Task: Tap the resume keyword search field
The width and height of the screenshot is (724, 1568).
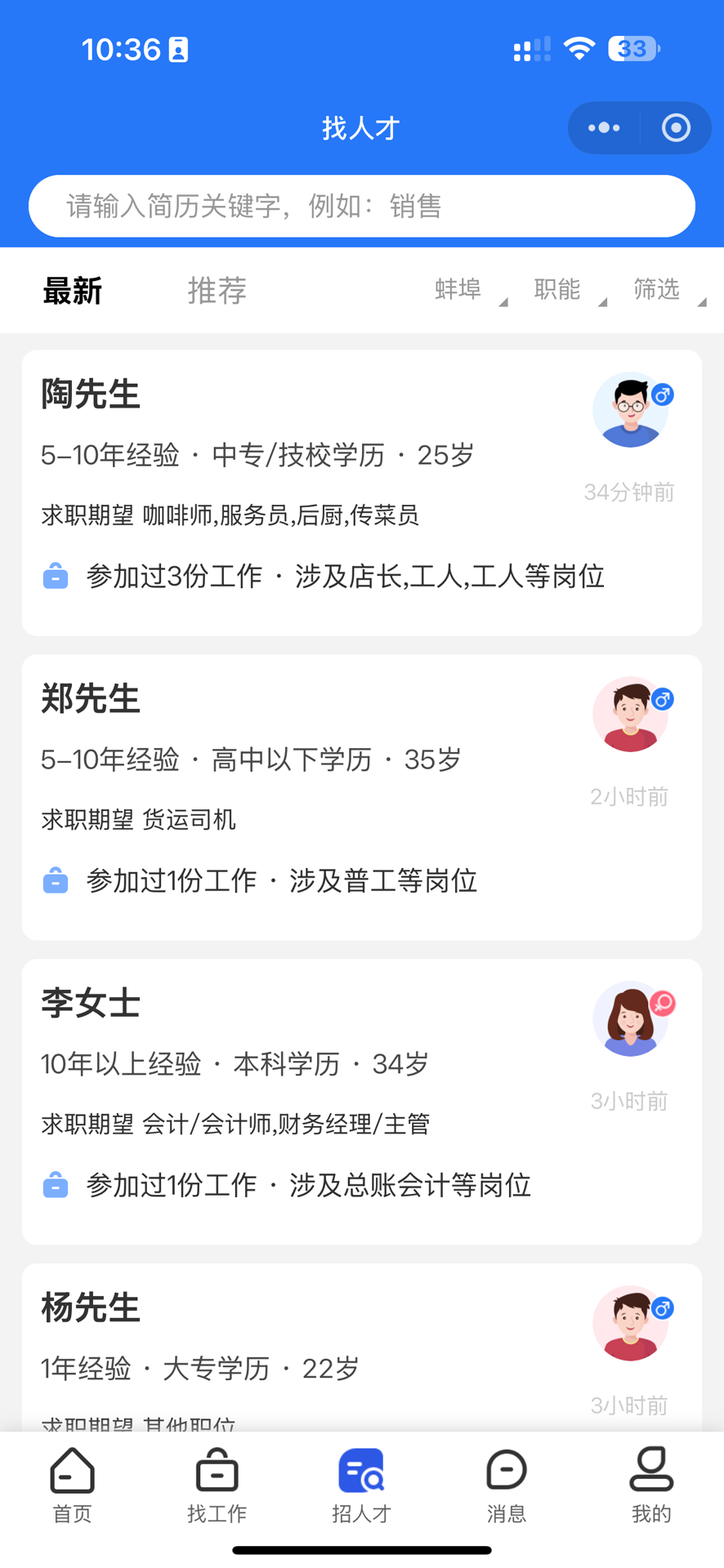Action: [362, 206]
